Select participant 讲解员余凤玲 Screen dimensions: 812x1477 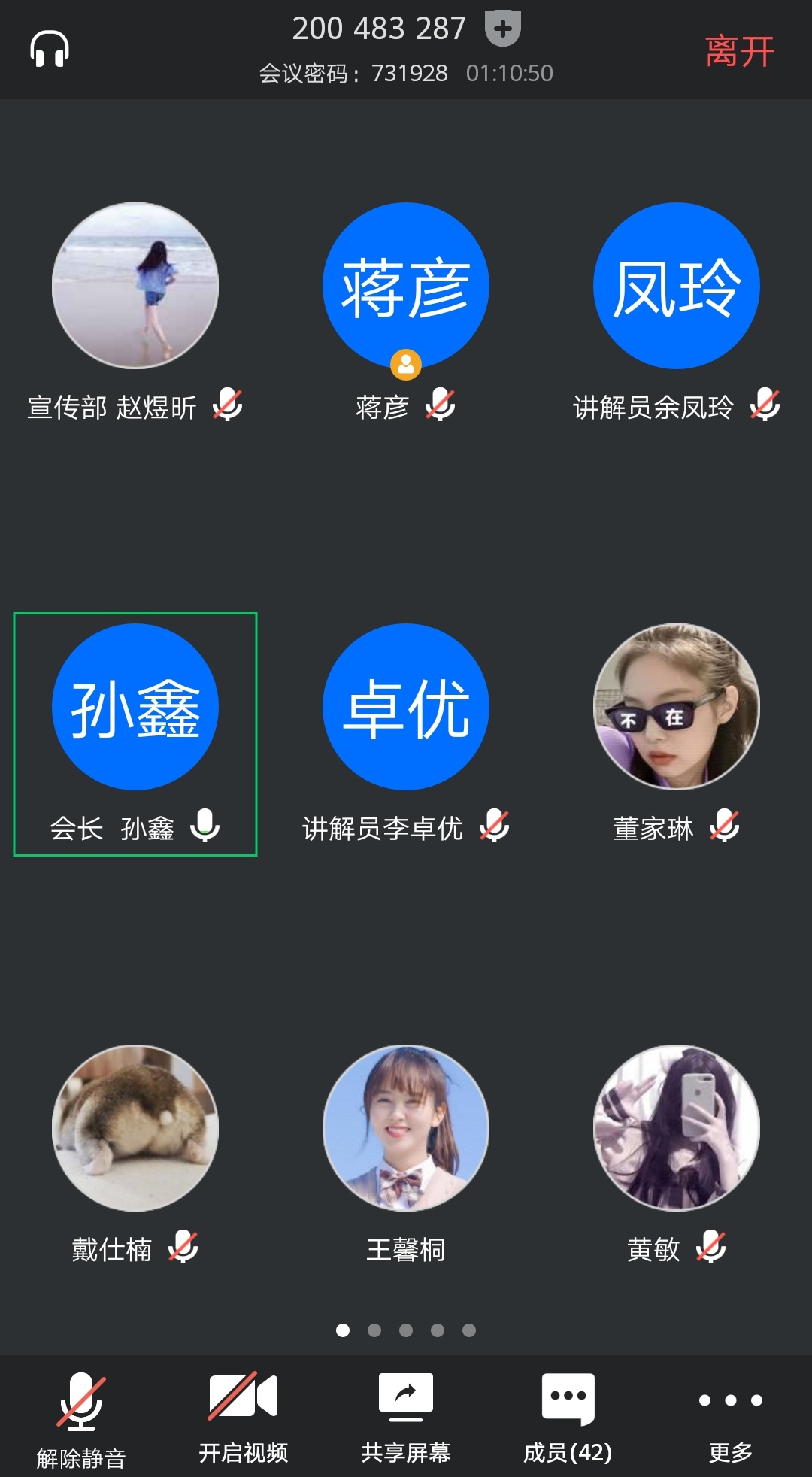coord(677,287)
